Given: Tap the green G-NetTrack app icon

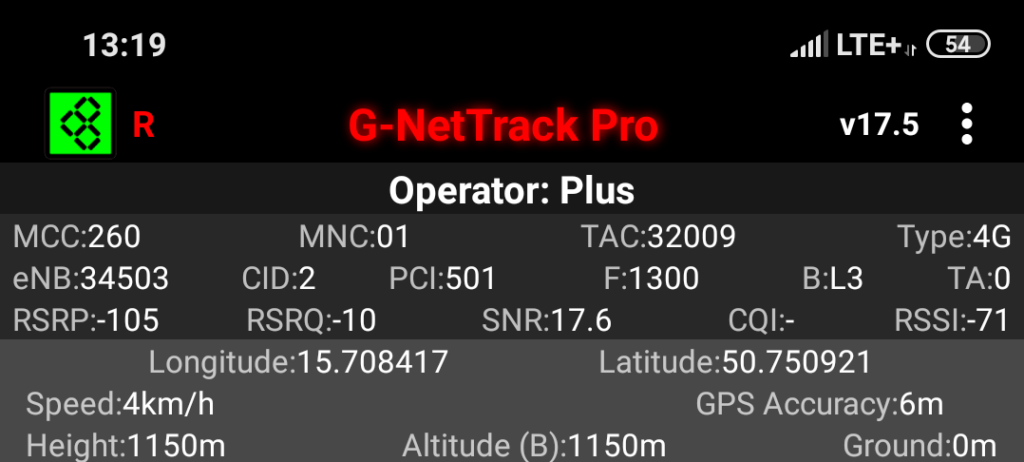Looking at the screenshot, I should 82,124.
